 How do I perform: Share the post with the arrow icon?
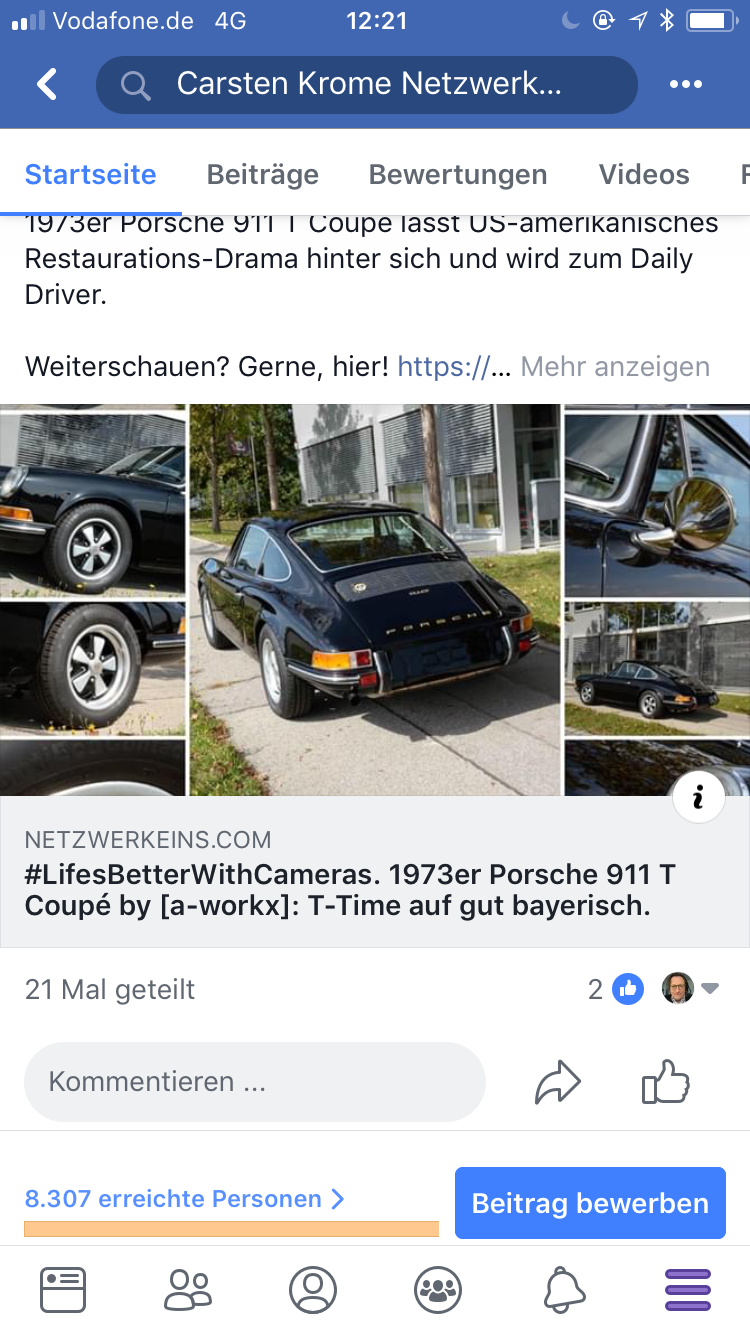[558, 1083]
